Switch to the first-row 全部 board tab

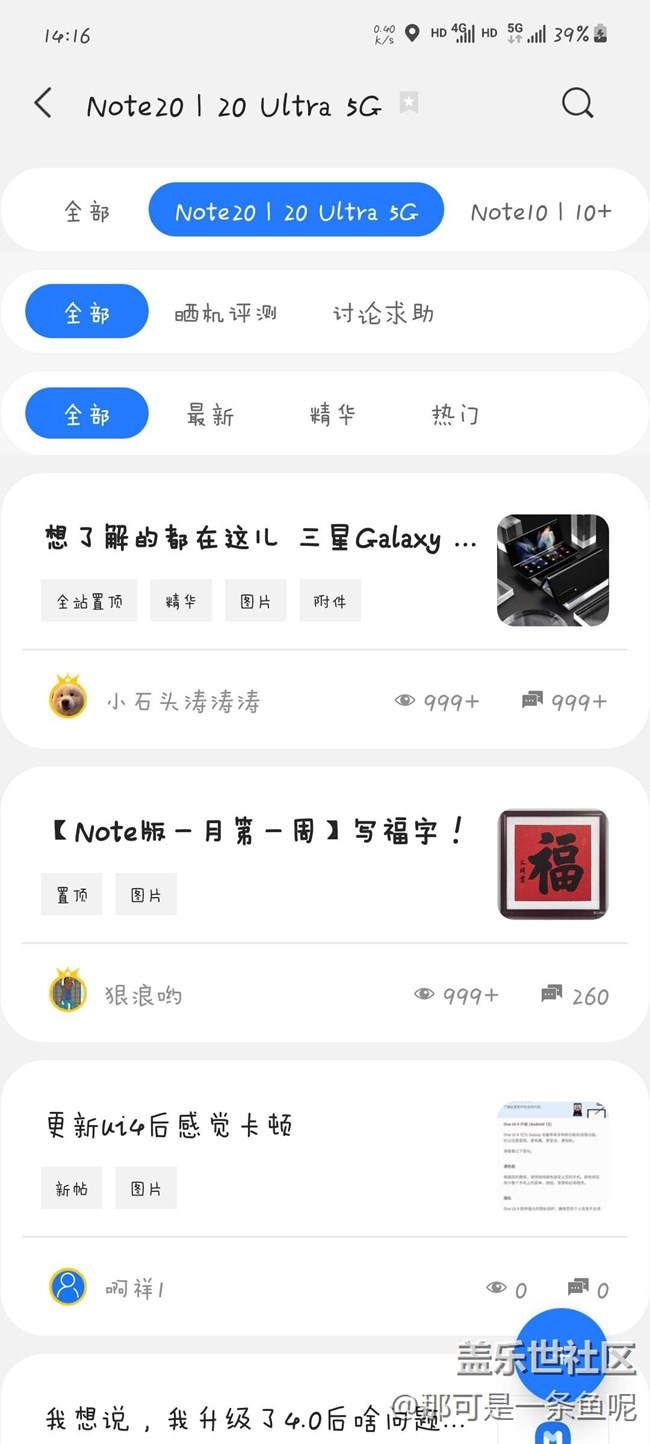pyautogui.click(x=87, y=212)
